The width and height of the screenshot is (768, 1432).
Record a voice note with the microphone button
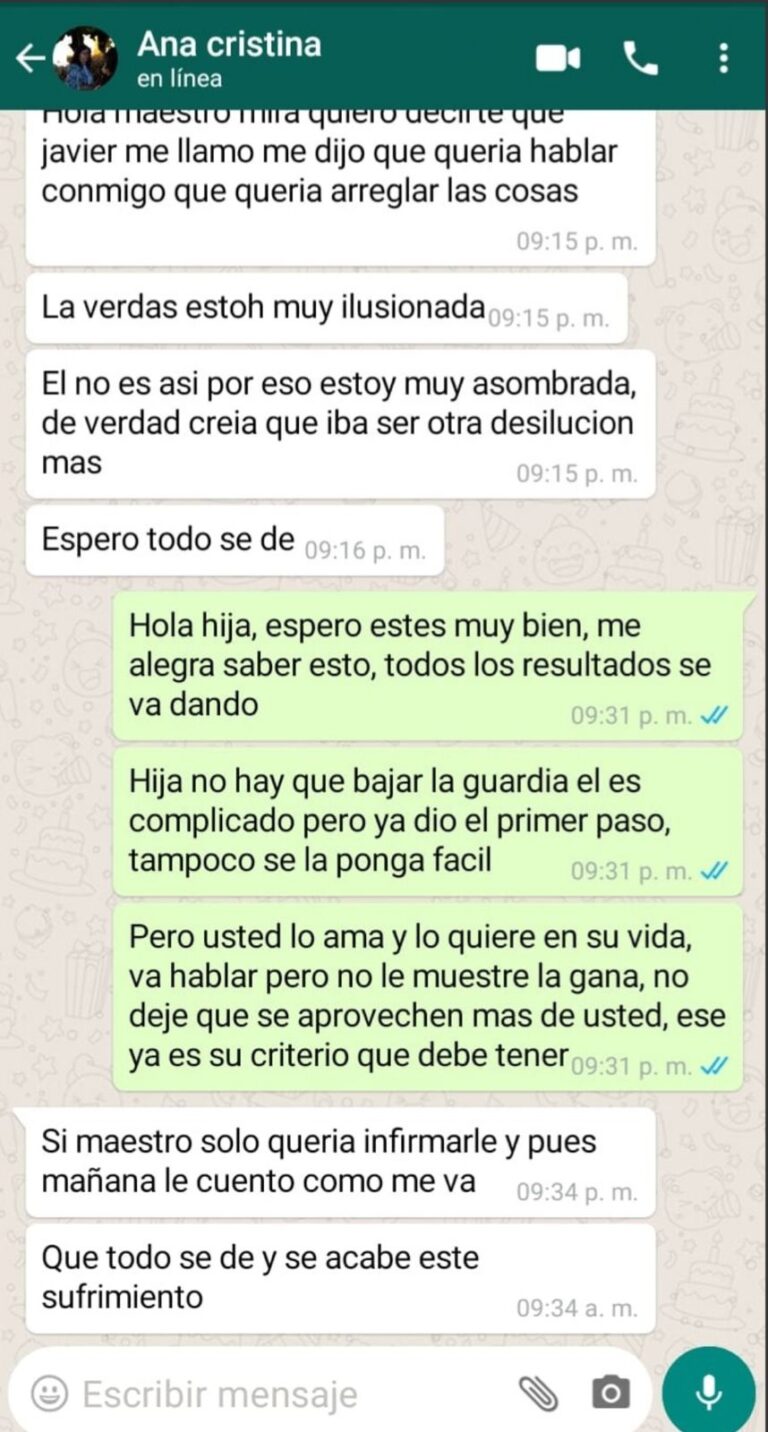708,1389
